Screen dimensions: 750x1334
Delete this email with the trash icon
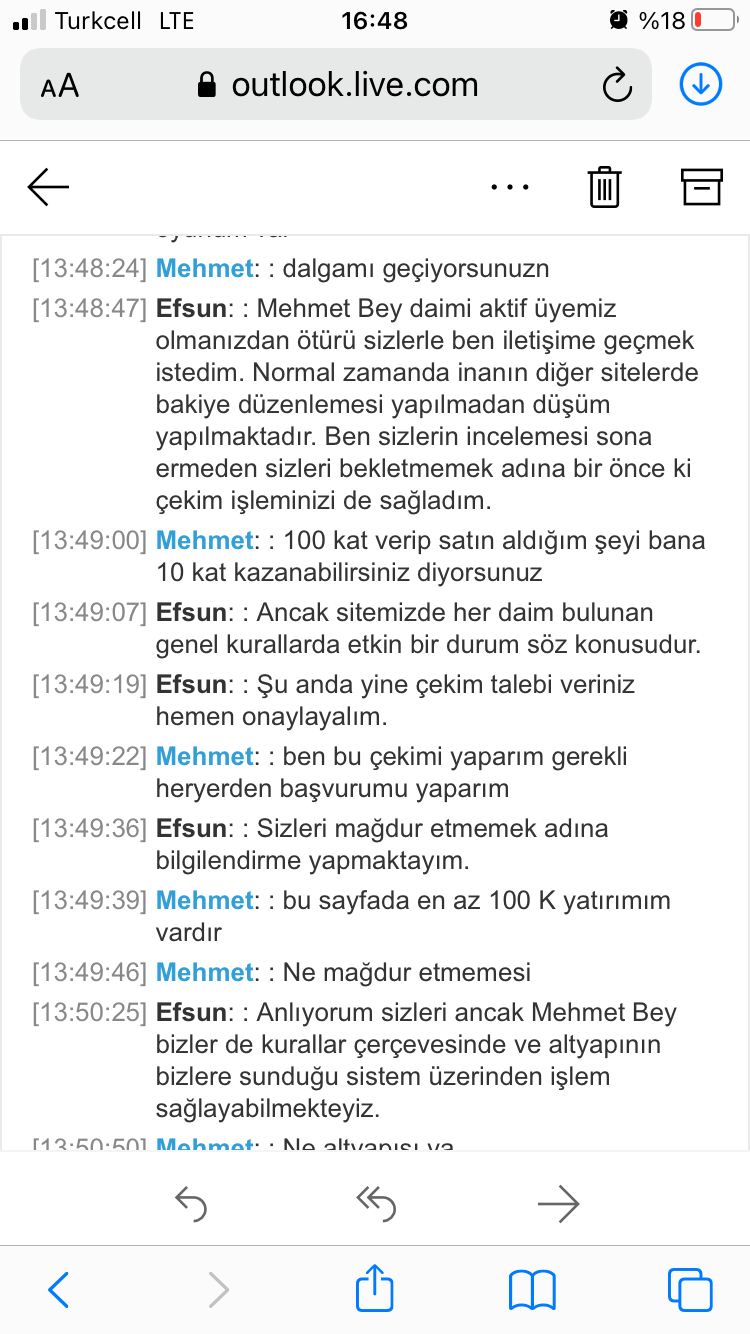[x=605, y=187]
